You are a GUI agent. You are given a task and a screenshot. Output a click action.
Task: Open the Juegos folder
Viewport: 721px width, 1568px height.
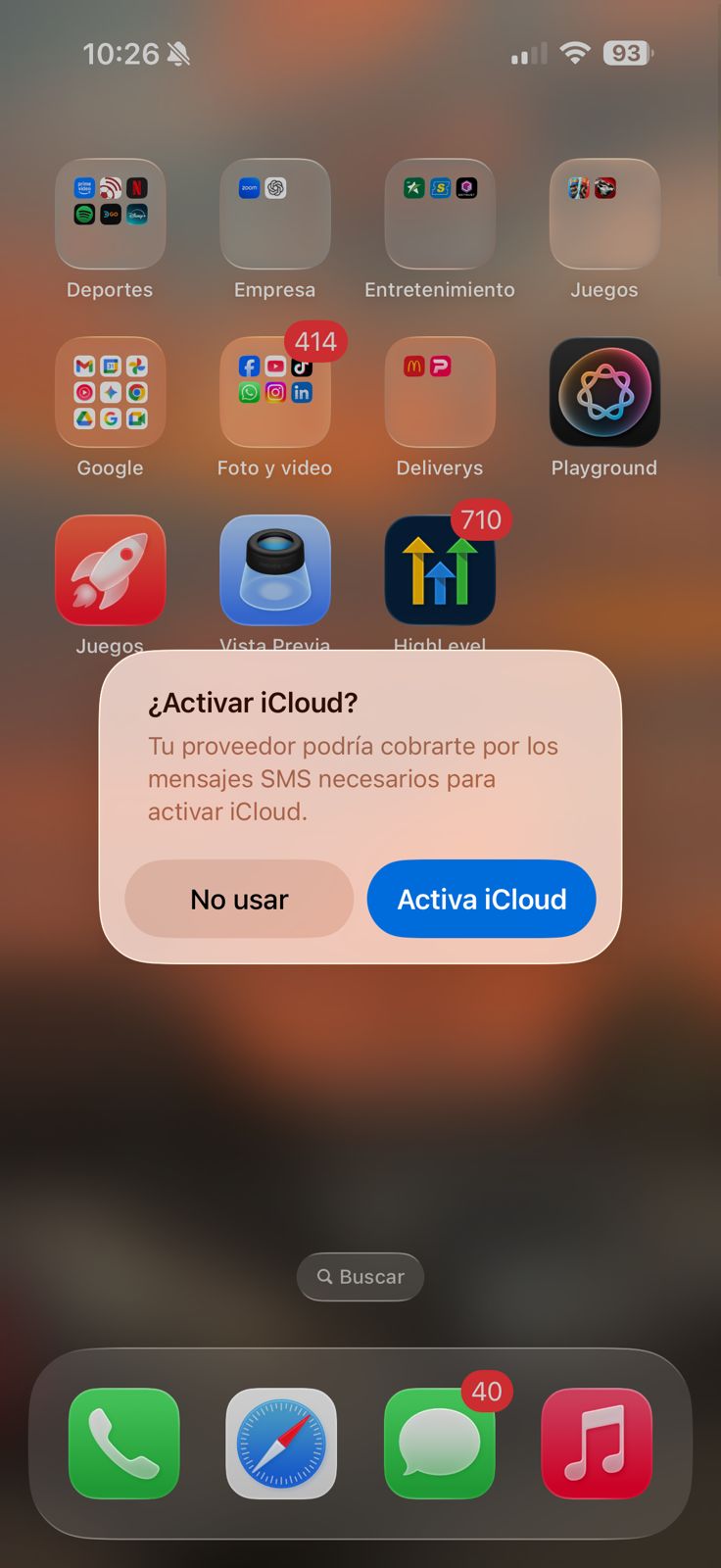coord(604,214)
